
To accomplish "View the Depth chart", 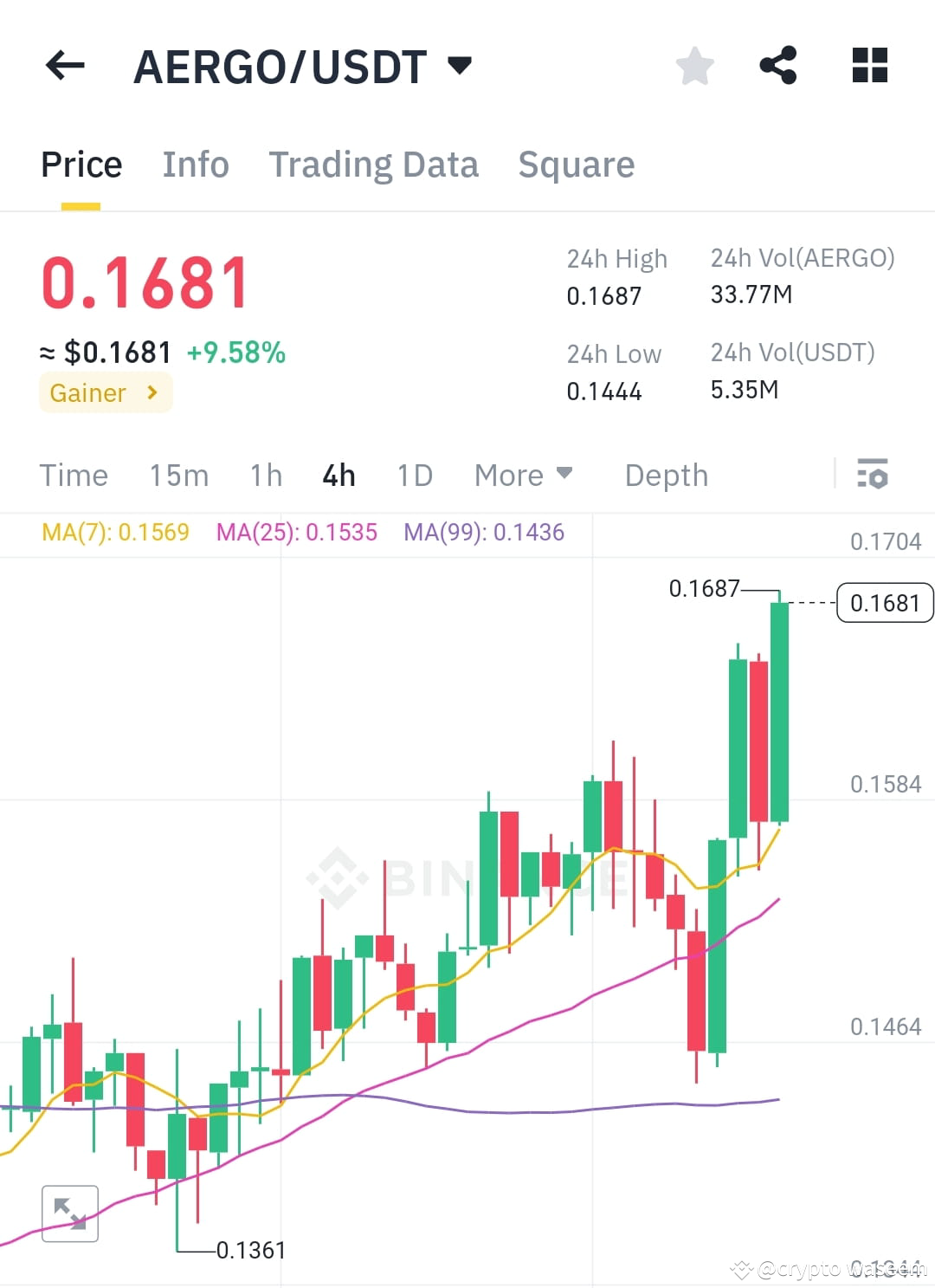I will tap(665, 475).
